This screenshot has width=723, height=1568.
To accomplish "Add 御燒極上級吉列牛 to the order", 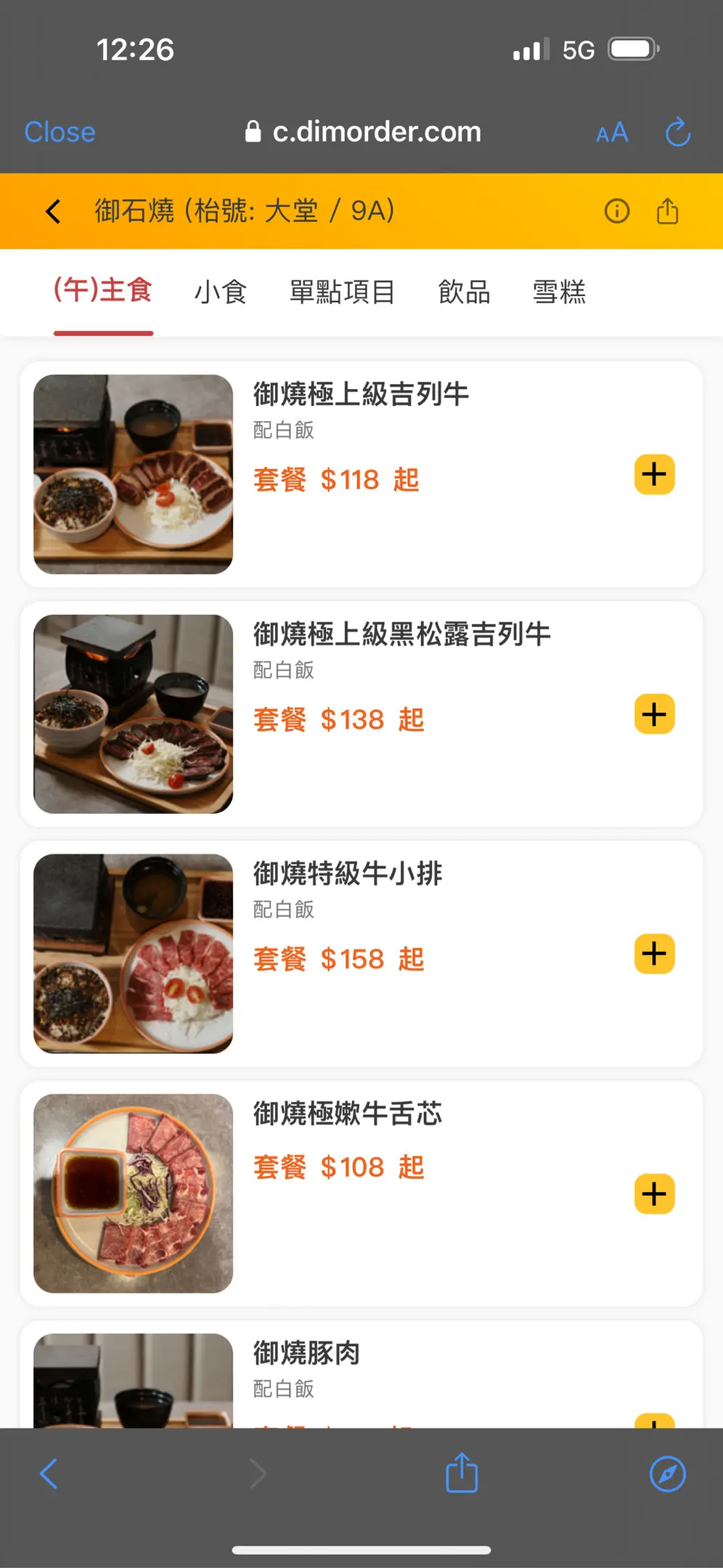I will pos(654,475).
